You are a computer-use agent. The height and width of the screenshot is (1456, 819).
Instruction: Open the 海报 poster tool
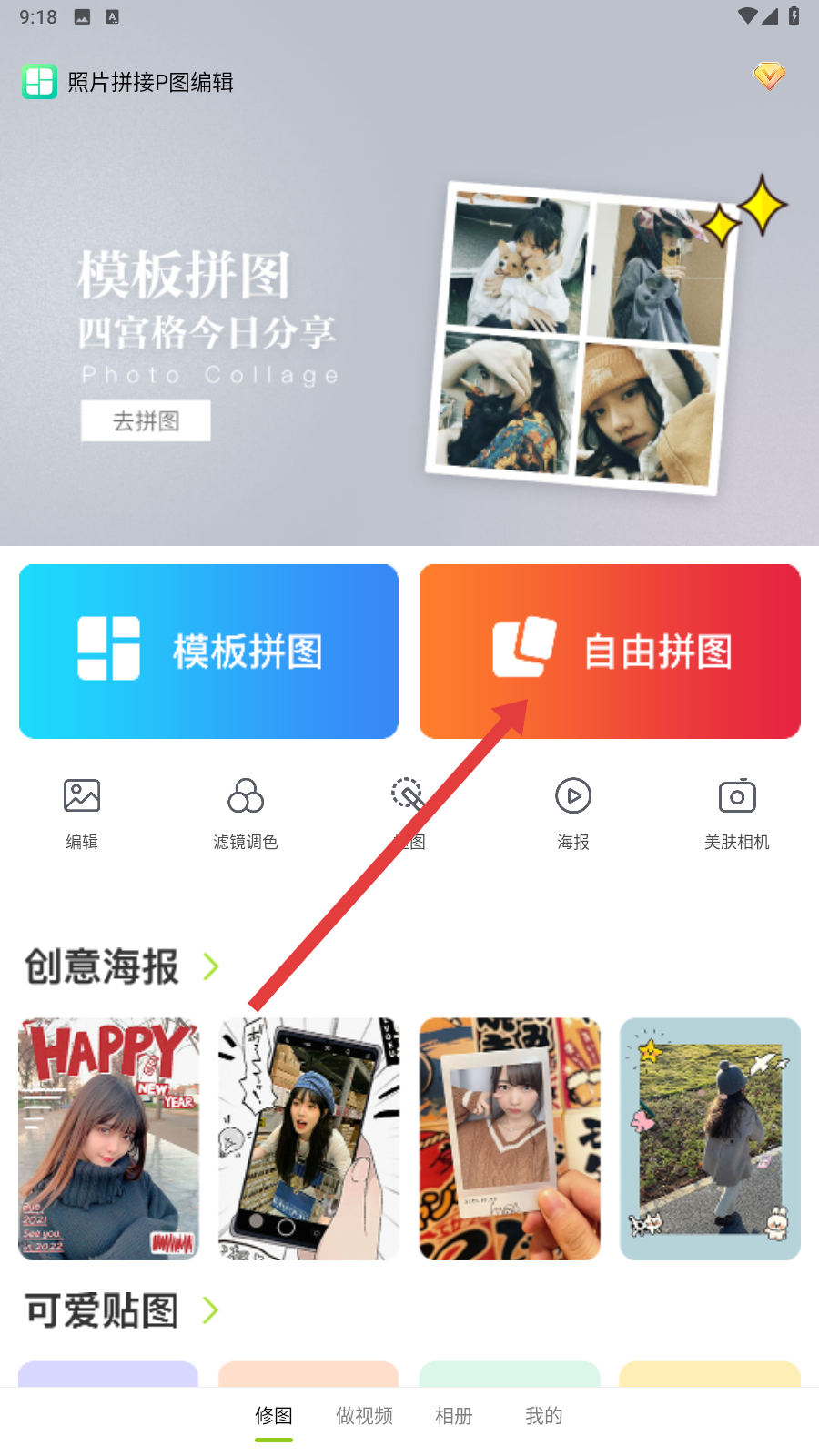tap(573, 813)
